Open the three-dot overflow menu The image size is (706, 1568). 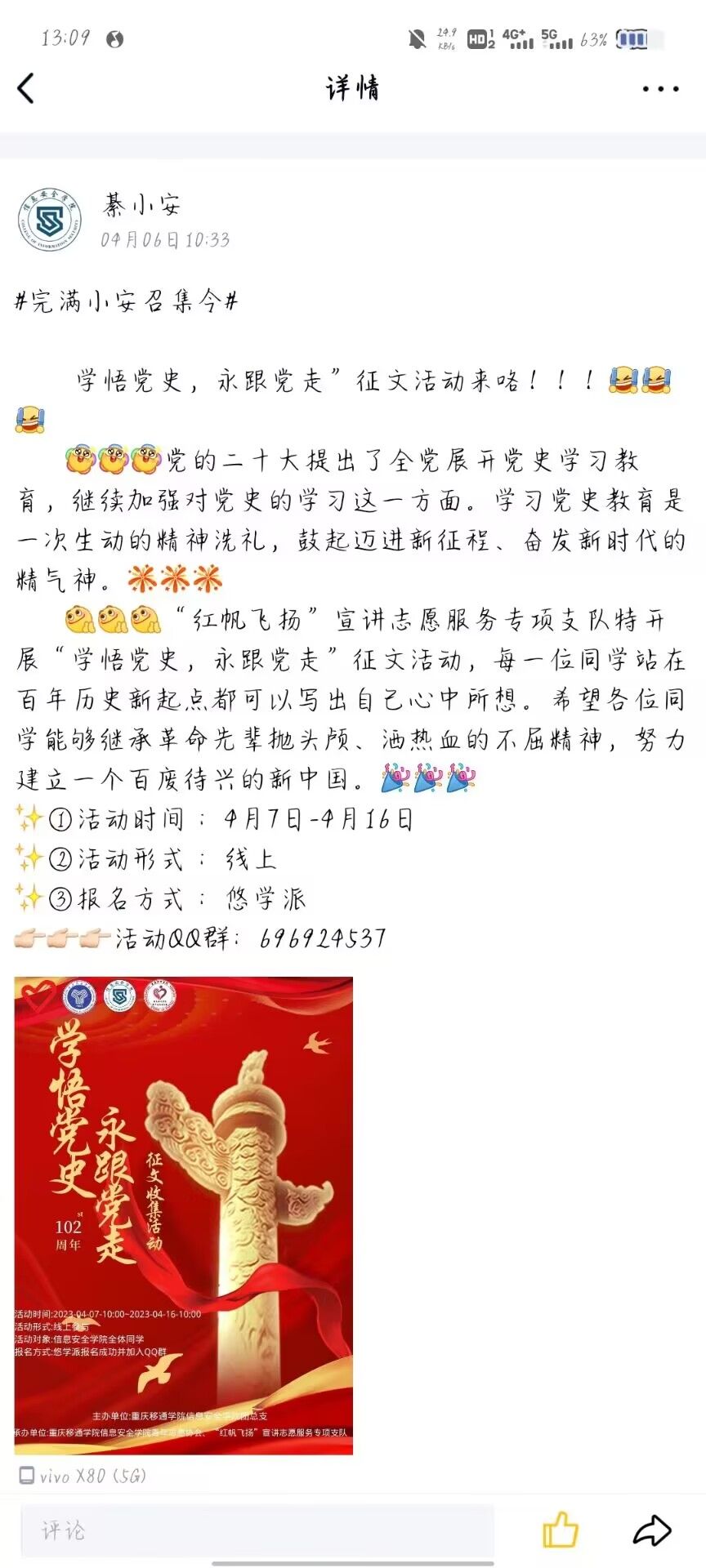(x=660, y=88)
